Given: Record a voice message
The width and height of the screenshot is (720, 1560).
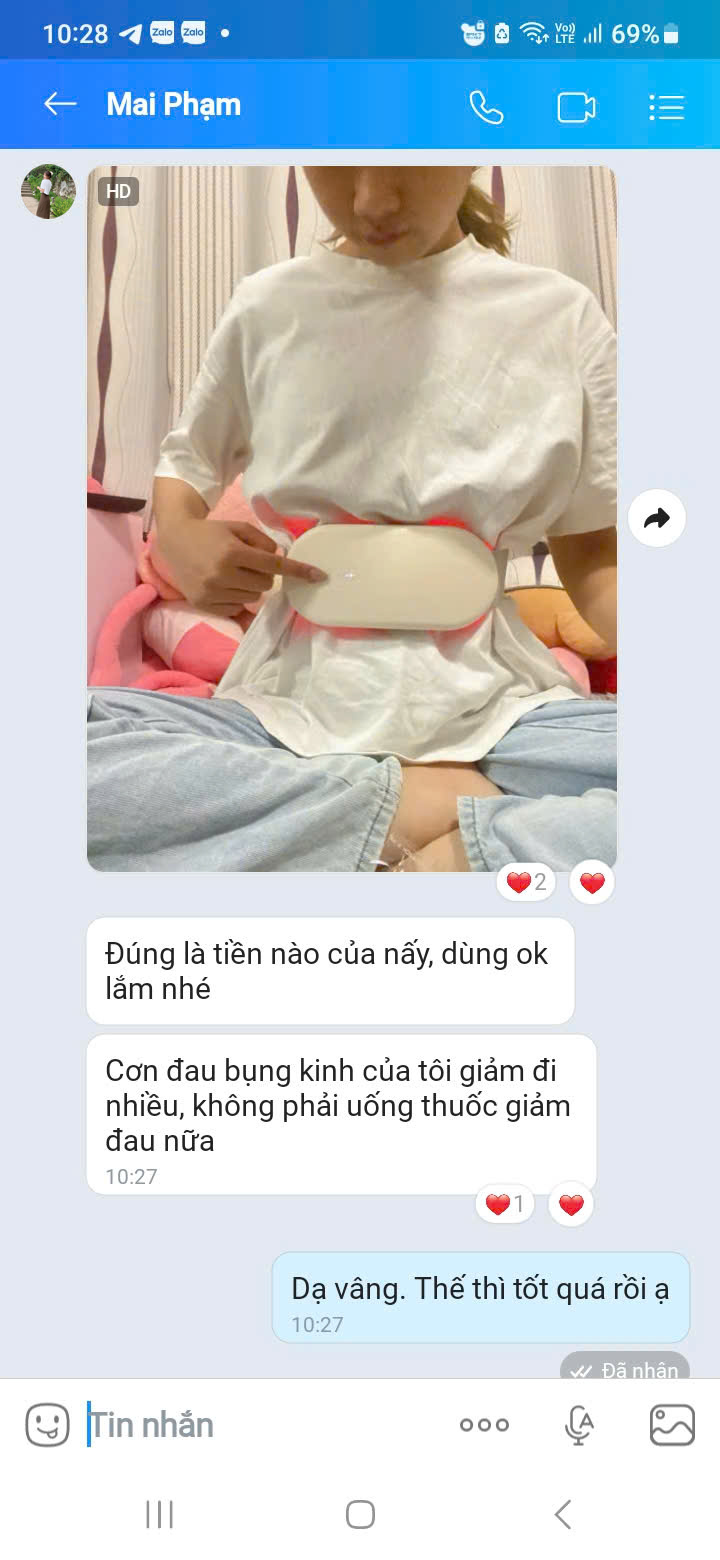Looking at the screenshot, I should coord(578,1425).
